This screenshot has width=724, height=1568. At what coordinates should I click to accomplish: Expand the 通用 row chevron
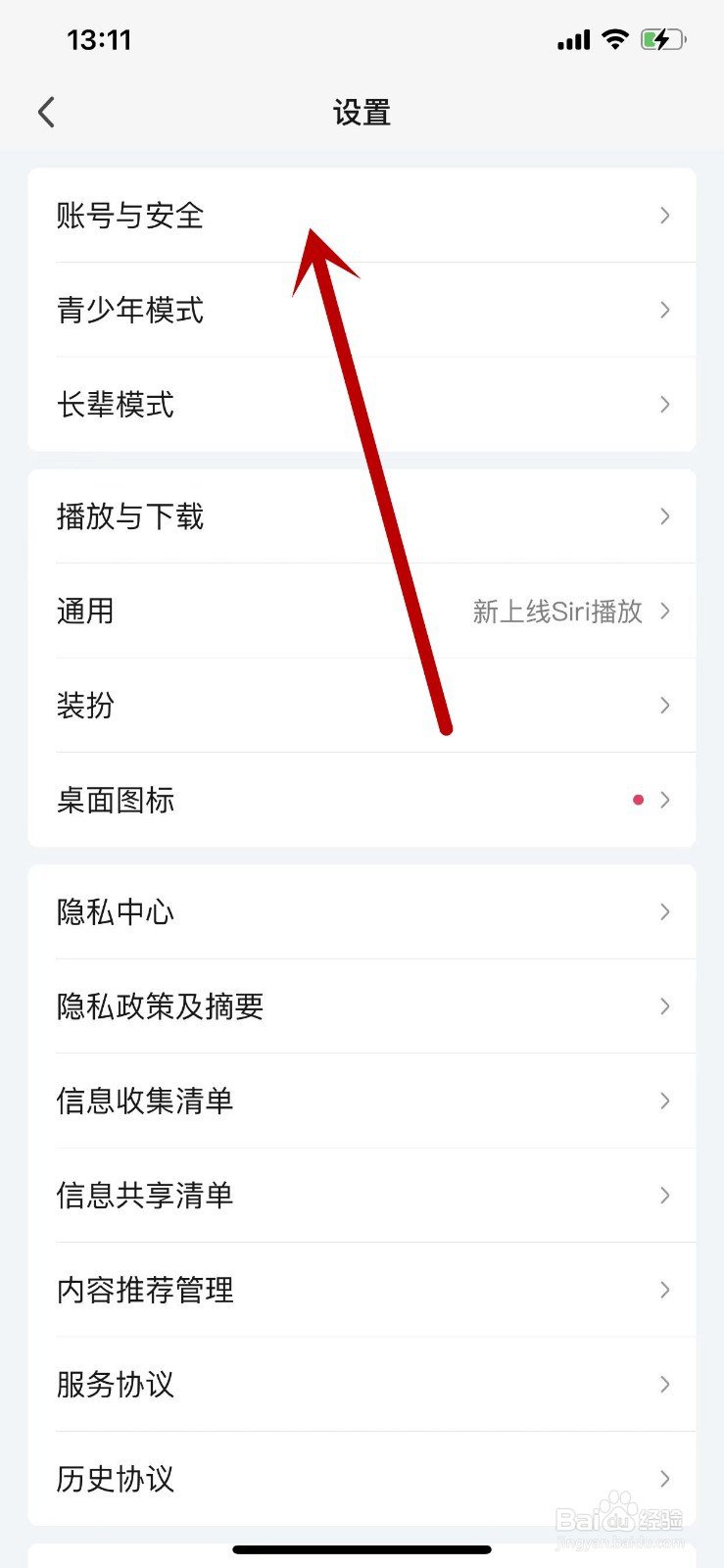[x=664, y=612]
